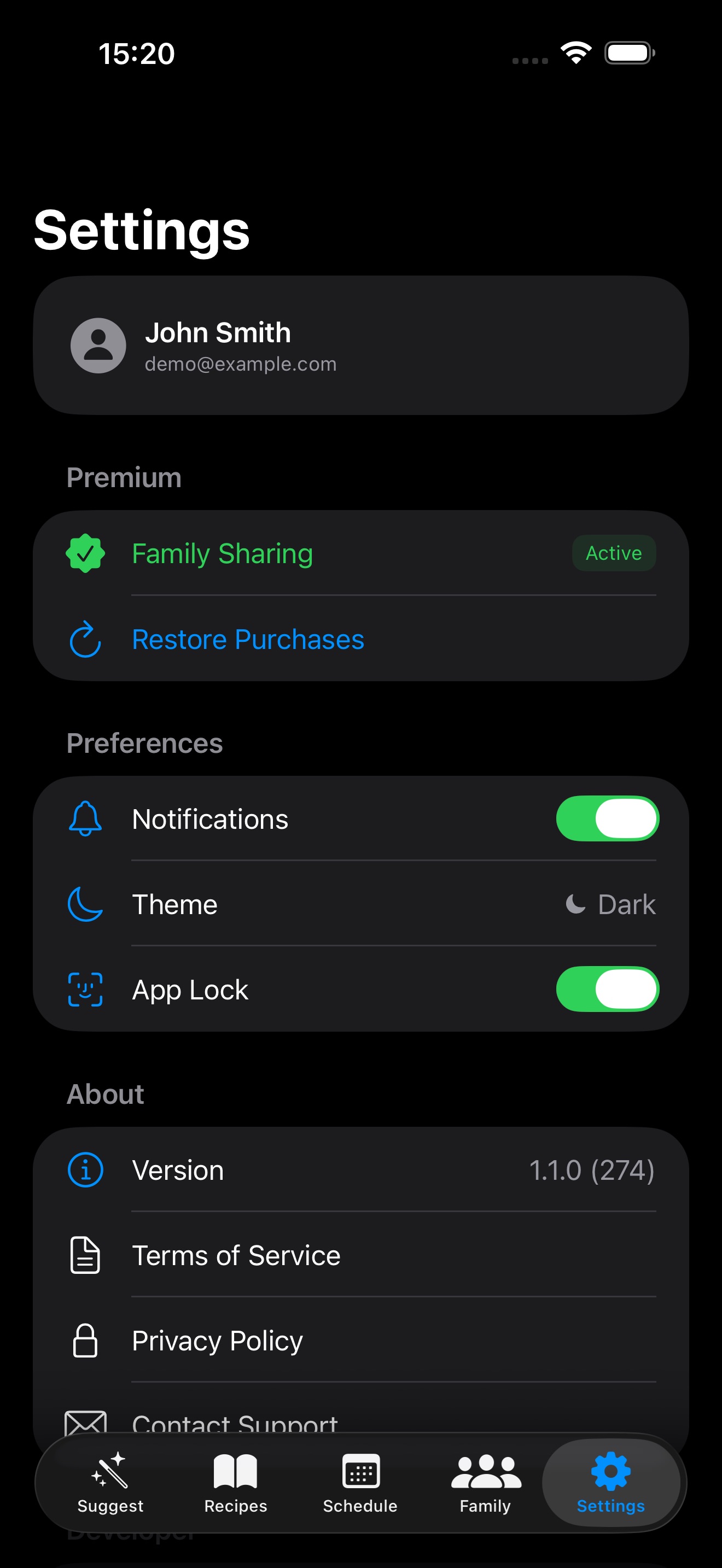Turn off the App Lock switch
The image size is (722, 1568).
607,989
